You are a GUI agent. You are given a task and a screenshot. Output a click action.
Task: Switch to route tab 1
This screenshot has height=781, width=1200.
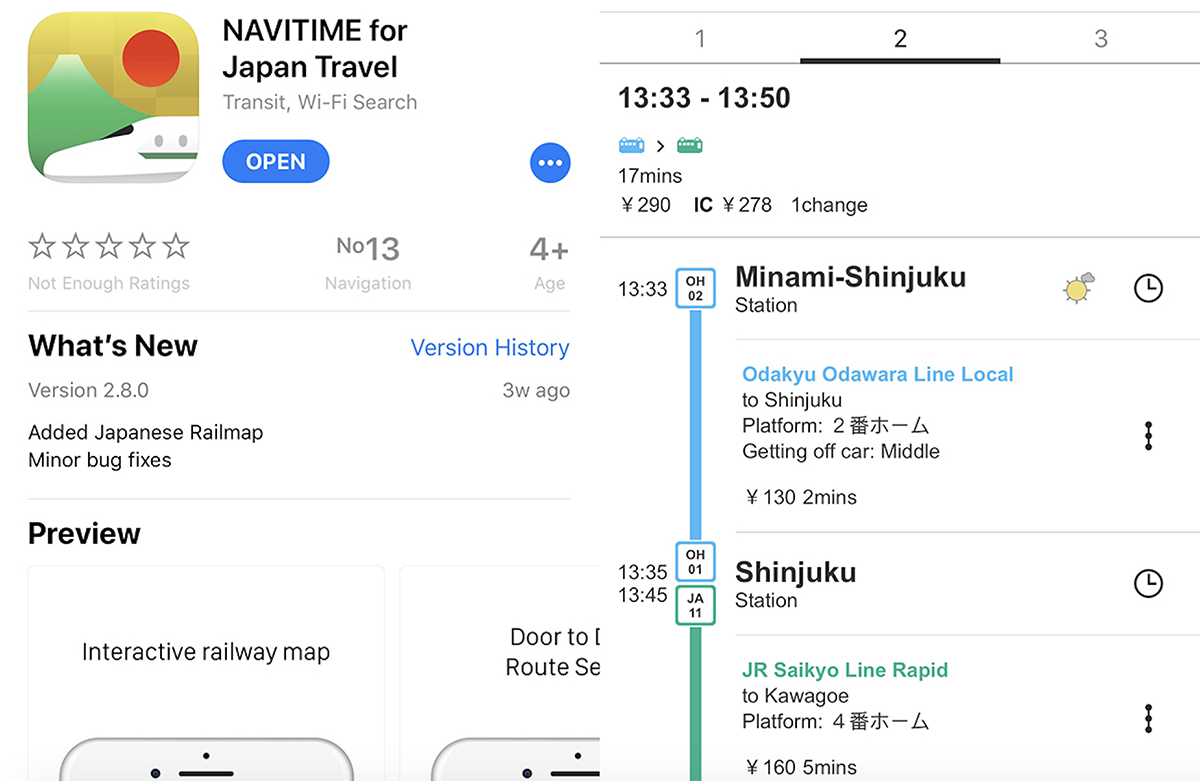[x=700, y=39]
